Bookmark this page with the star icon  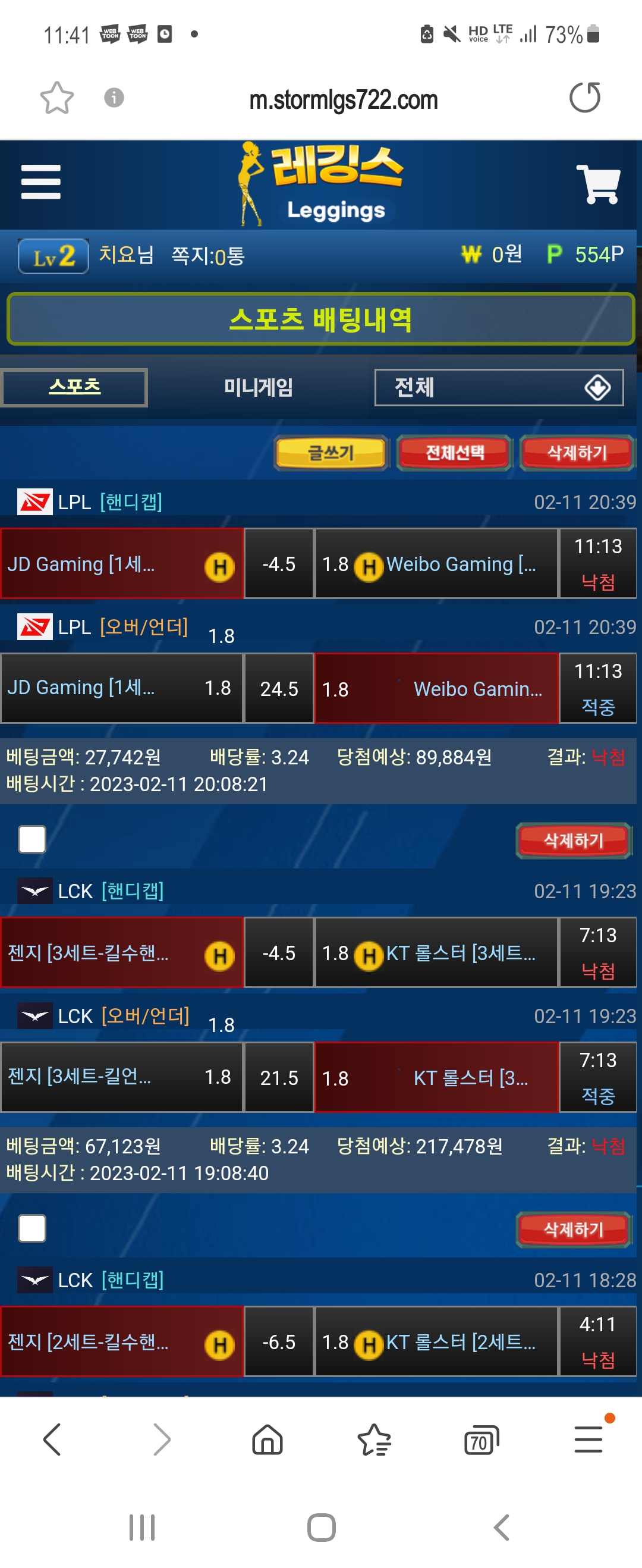click(x=56, y=98)
